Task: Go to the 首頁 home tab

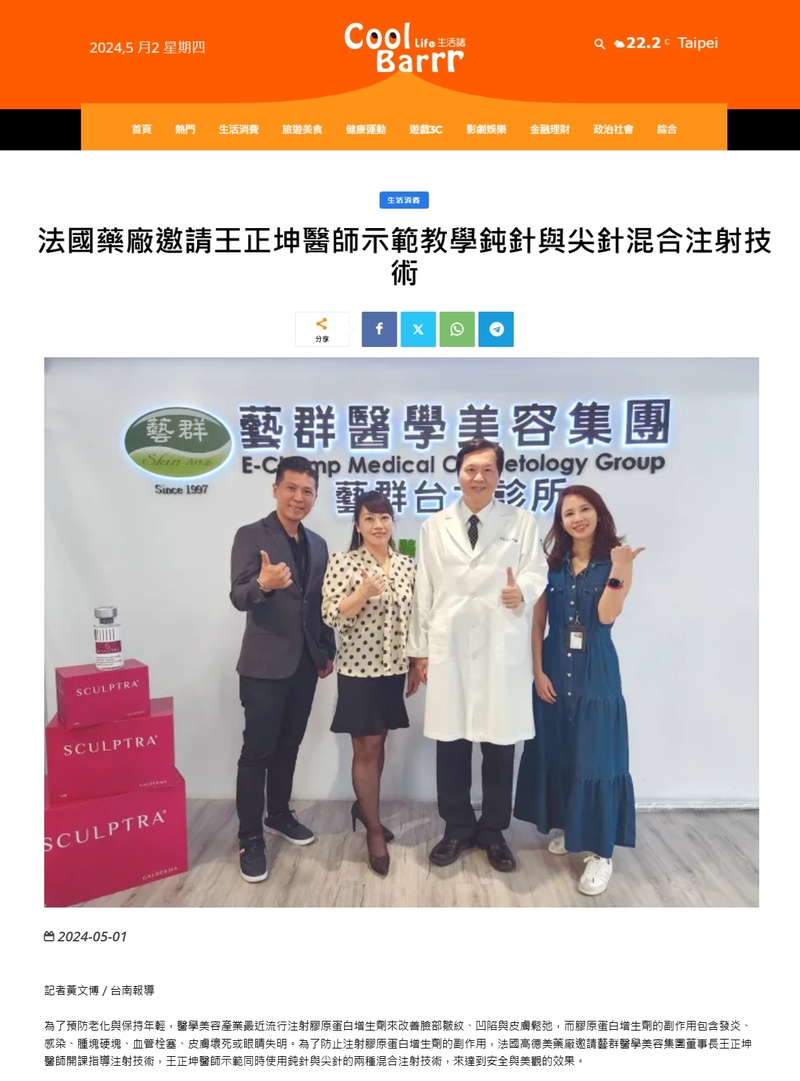Action: 141,130
